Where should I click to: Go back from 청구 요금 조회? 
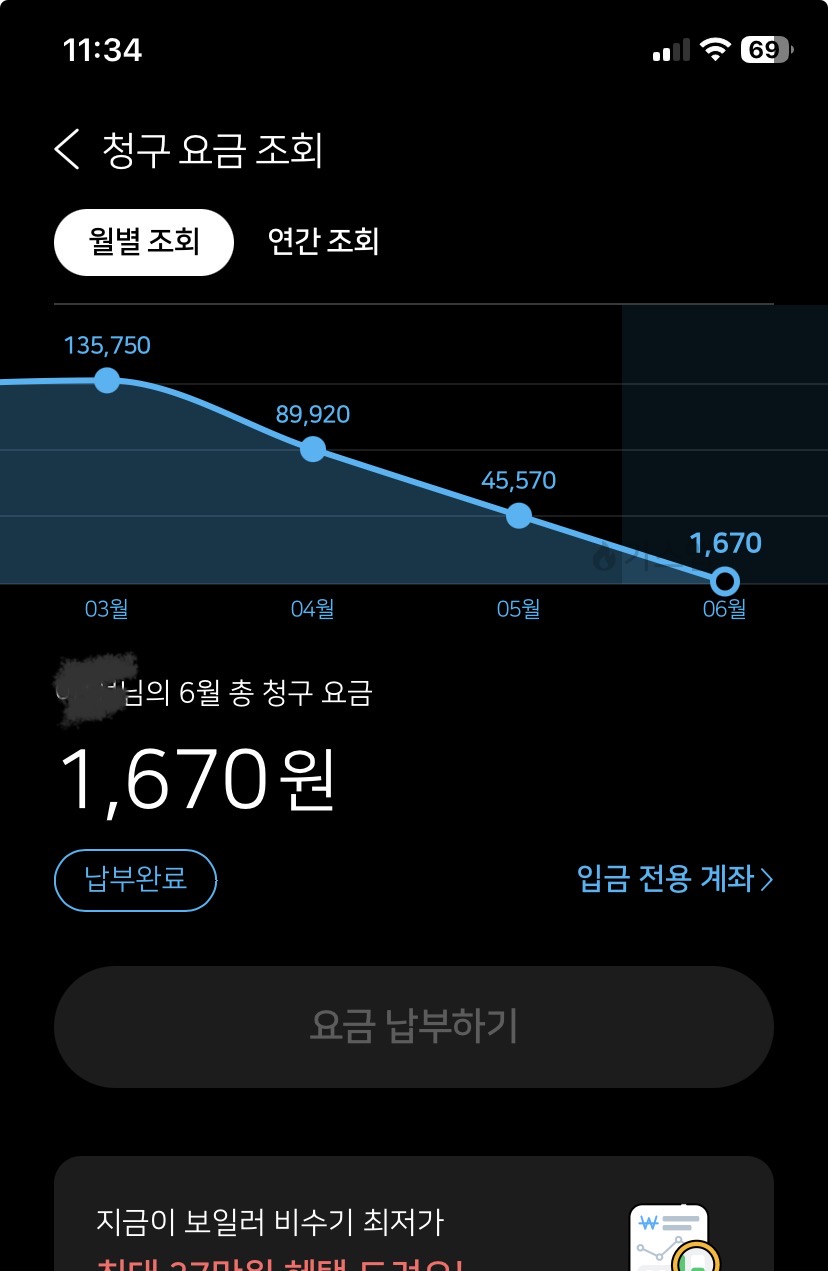coord(67,150)
